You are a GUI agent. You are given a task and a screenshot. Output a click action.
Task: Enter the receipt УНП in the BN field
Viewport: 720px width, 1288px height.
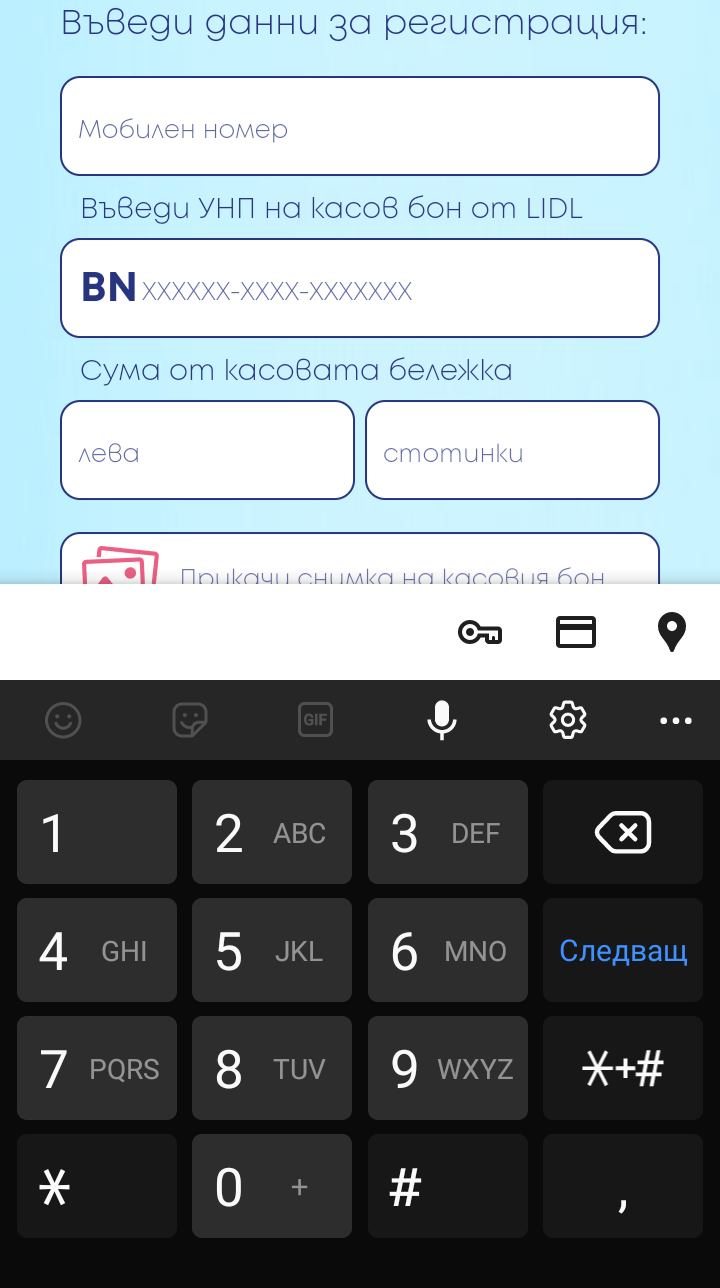tap(360, 288)
